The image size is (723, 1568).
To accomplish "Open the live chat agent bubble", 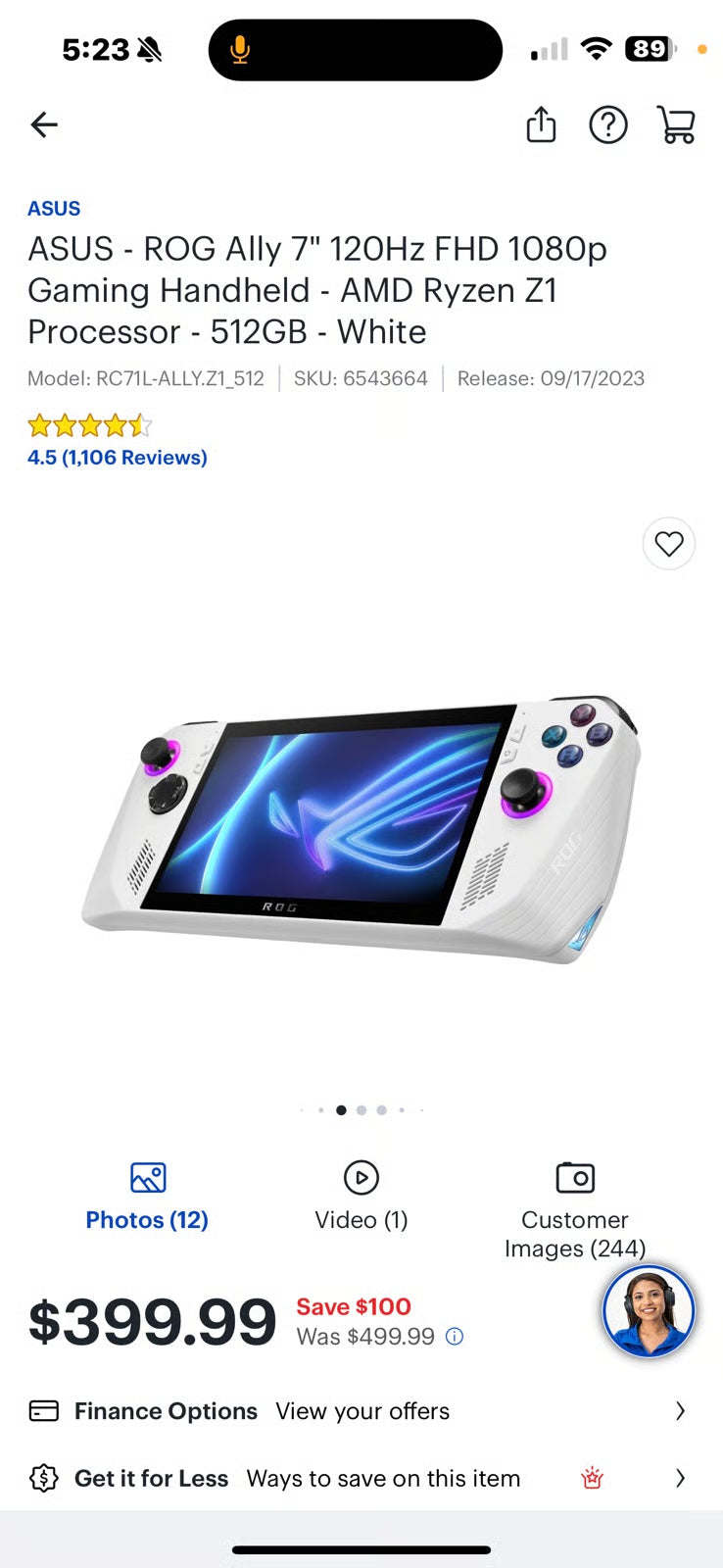I will point(649,1311).
